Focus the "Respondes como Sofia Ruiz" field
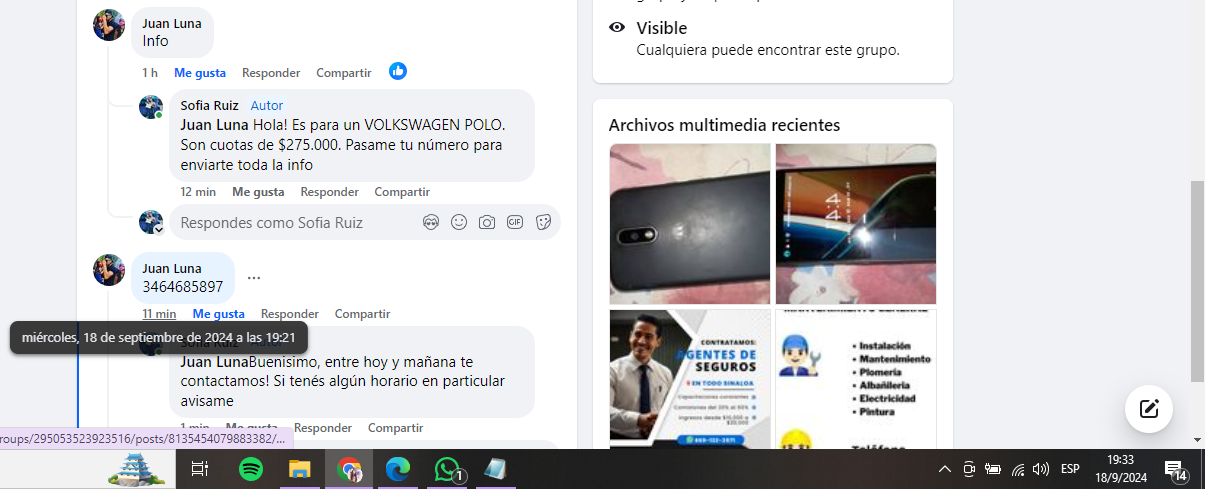This screenshot has height=489, width=1205. pyautogui.click(x=290, y=222)
